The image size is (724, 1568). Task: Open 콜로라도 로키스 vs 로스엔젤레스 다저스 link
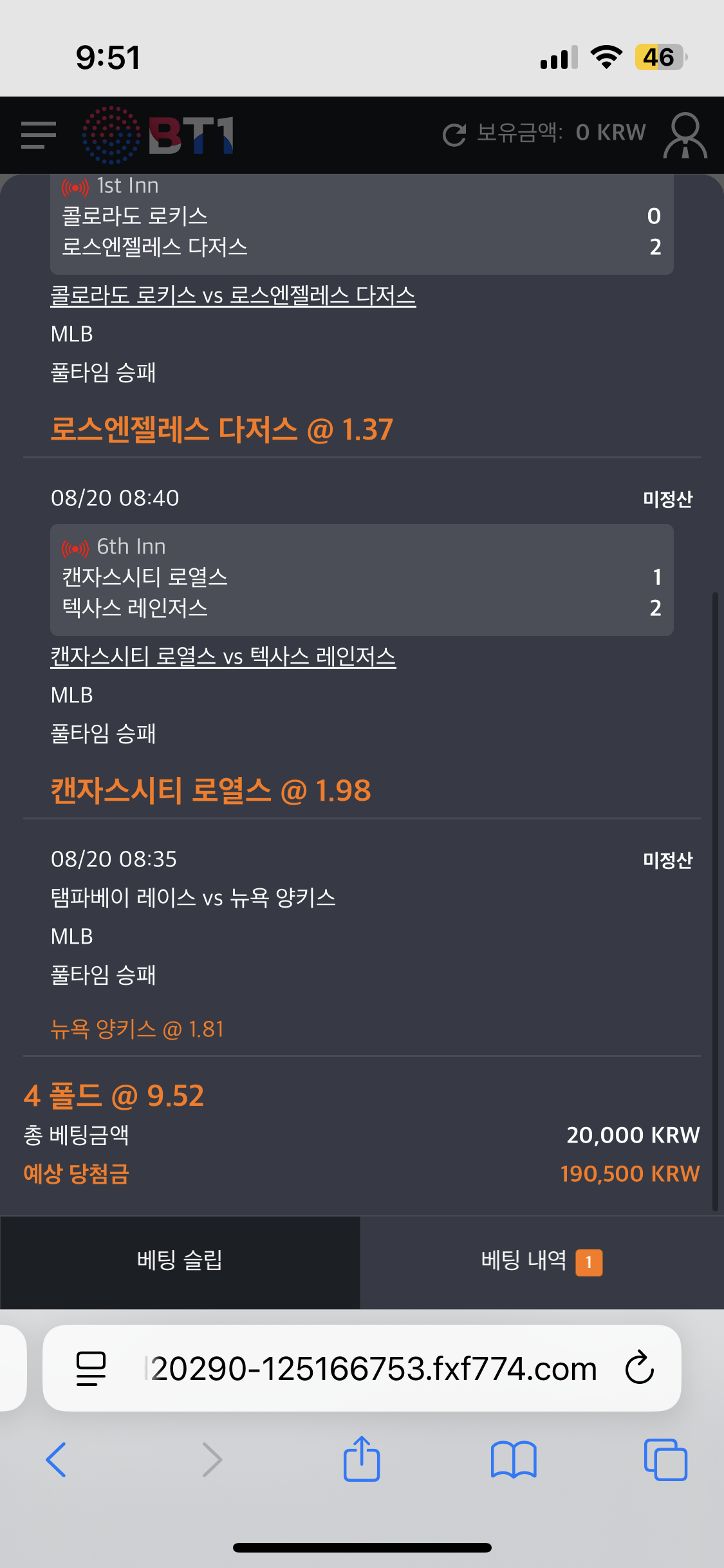(233, 295)
